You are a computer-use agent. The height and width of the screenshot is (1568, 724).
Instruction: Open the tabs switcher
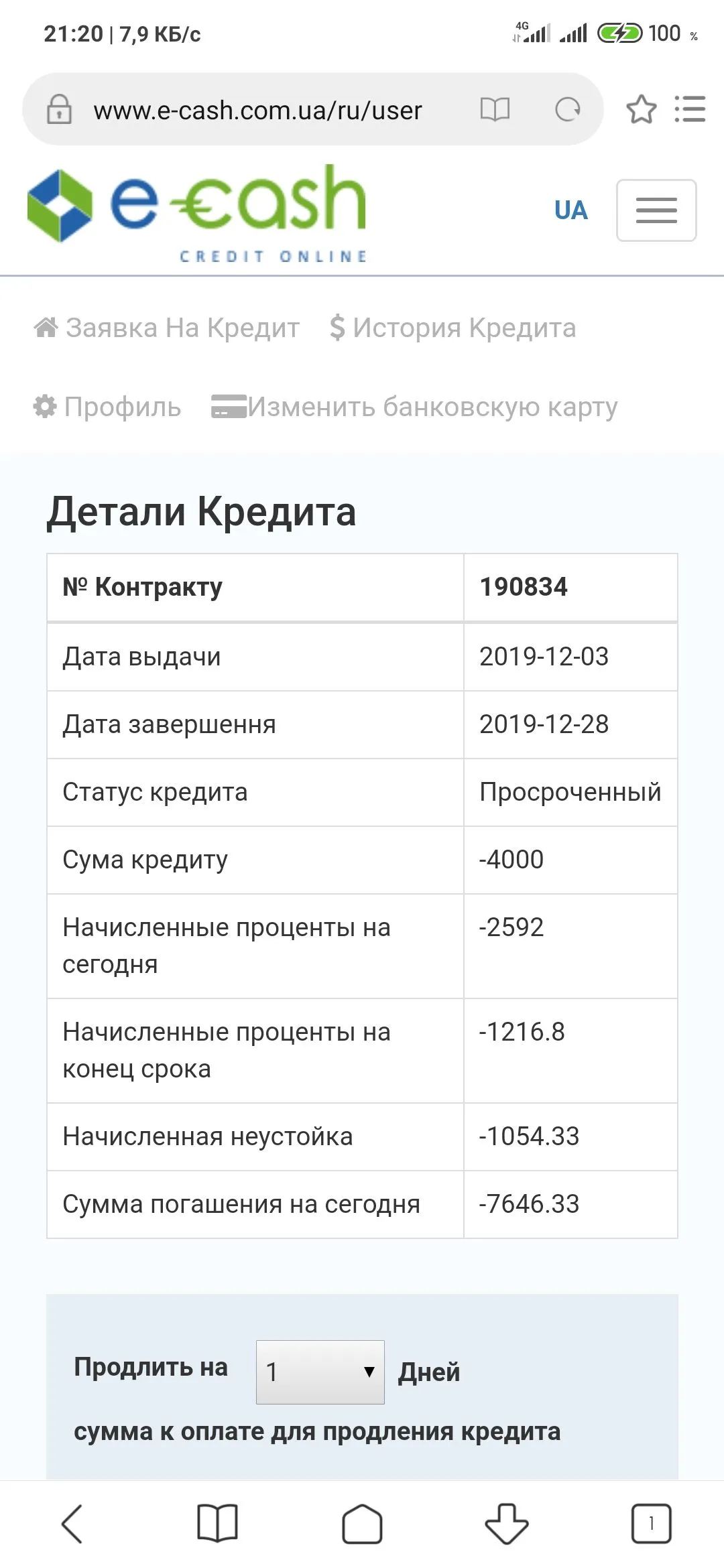click(x=651, y=1524)
